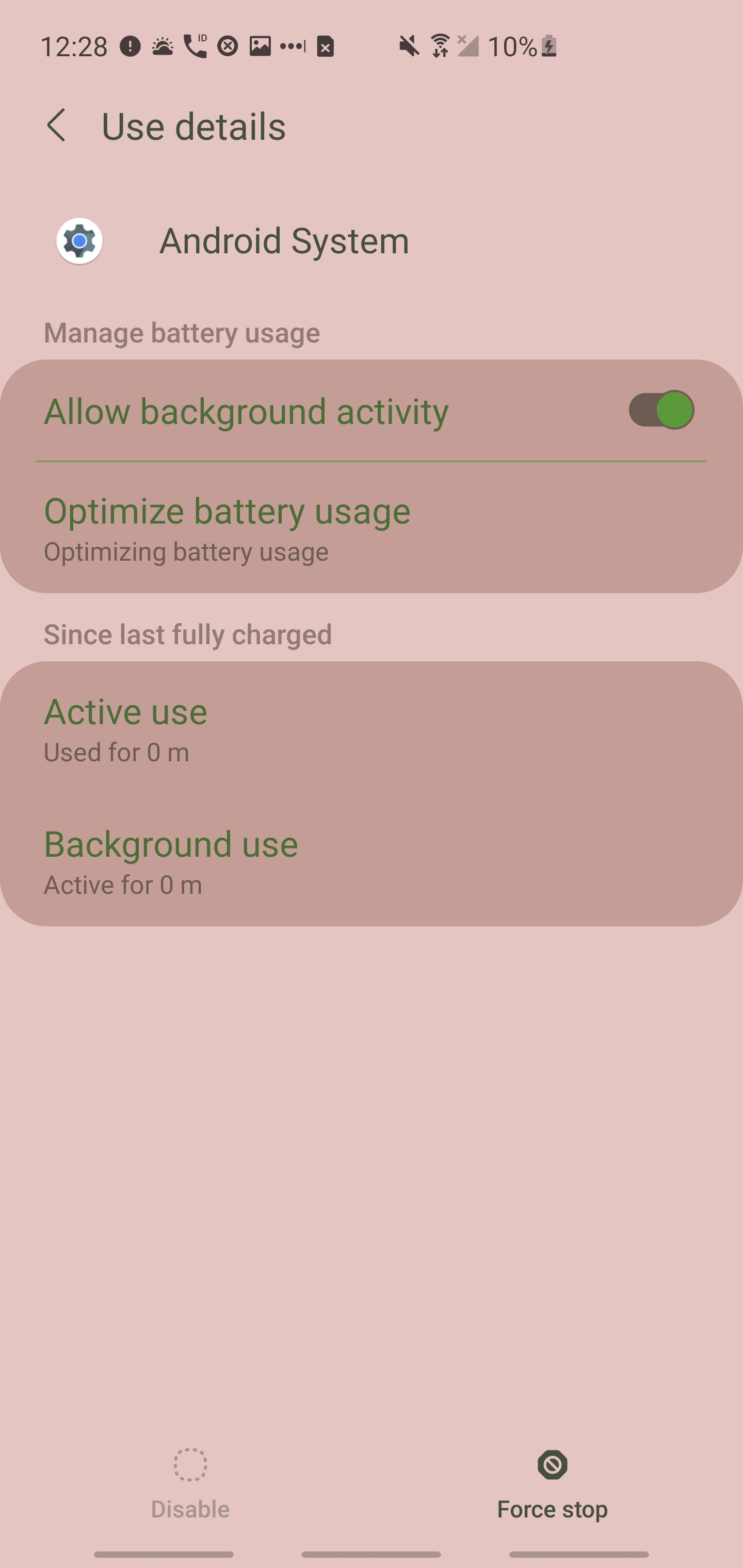743x1568 pixels.
Task: Toggle Allow background activity switch
Action: [x=661, y=410]
